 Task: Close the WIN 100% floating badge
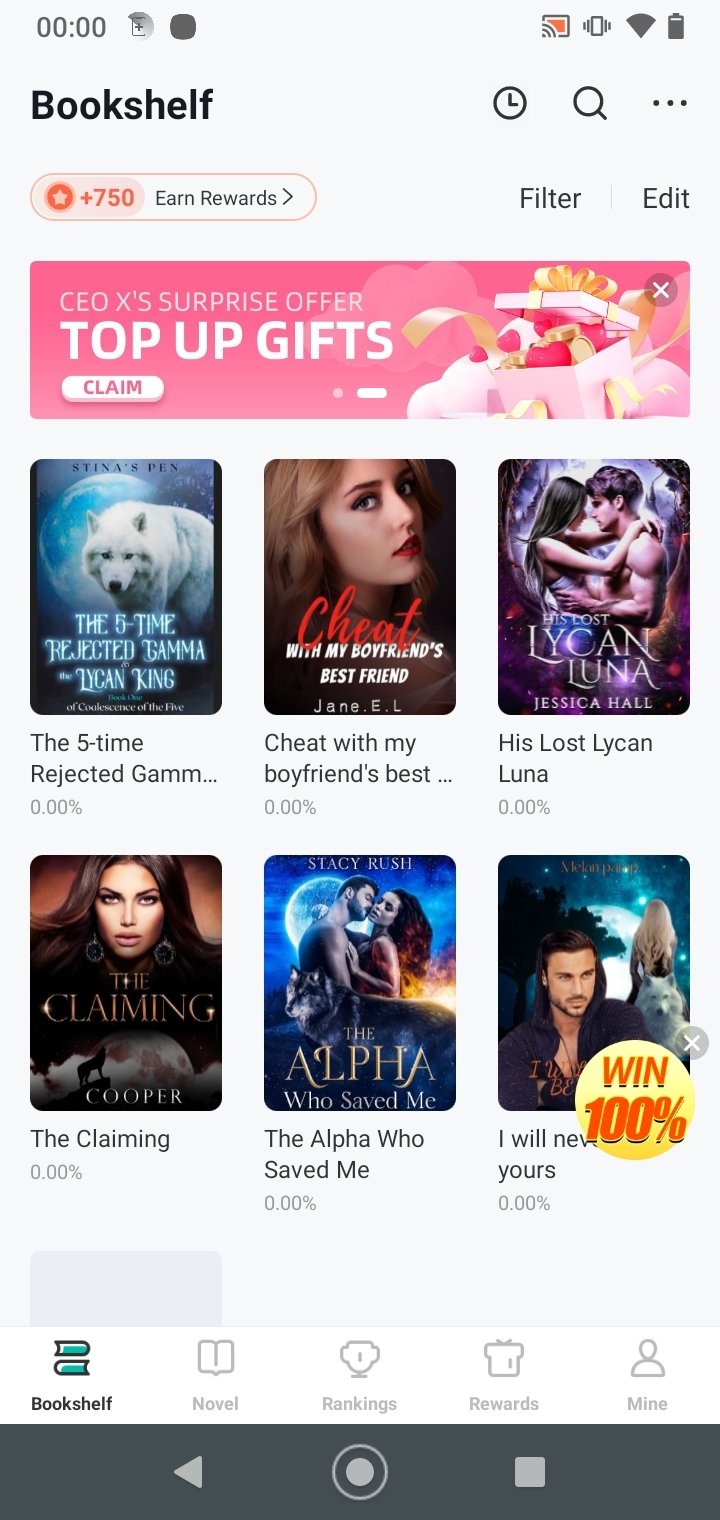pyautogui.click(x=692, y=1043)
